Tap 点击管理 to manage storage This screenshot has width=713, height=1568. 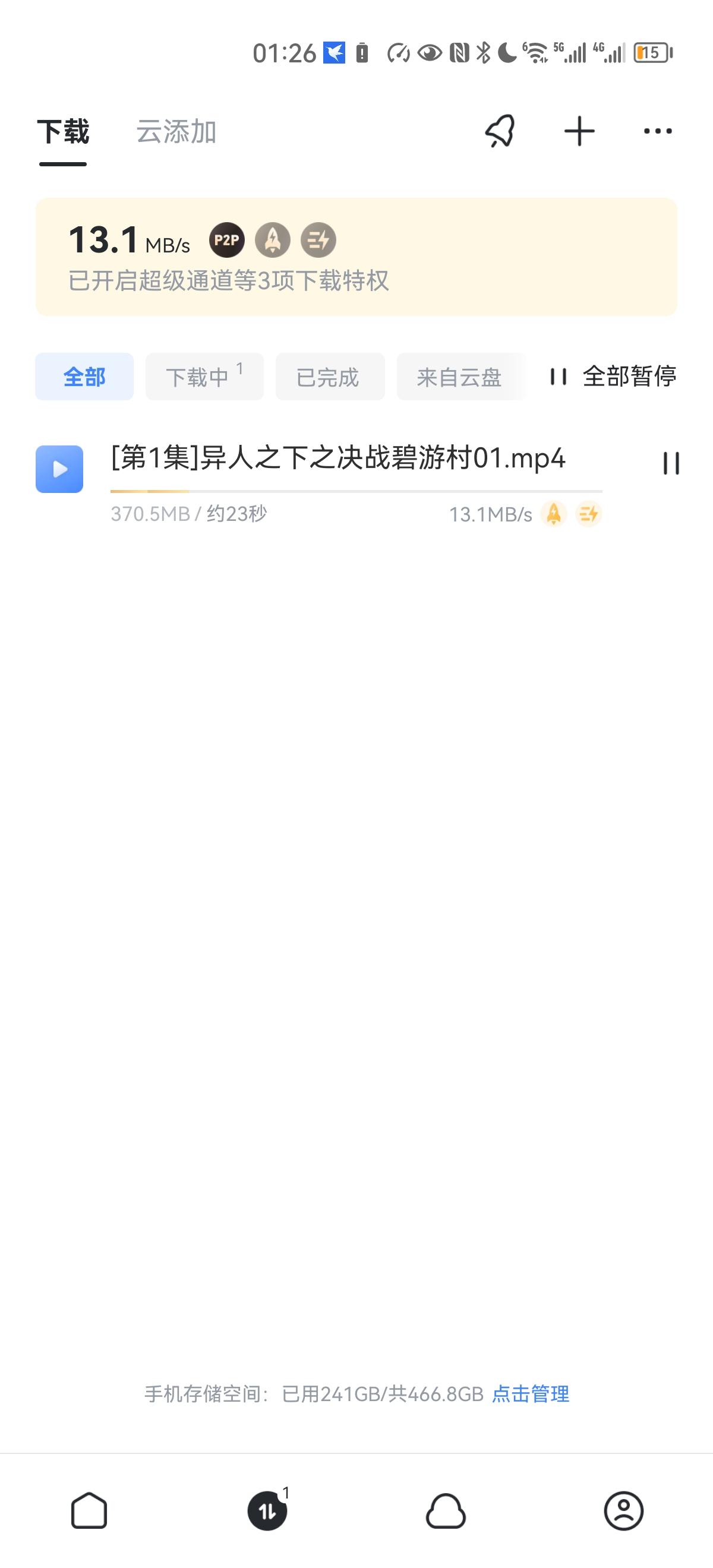click(x=531, y=1394)
